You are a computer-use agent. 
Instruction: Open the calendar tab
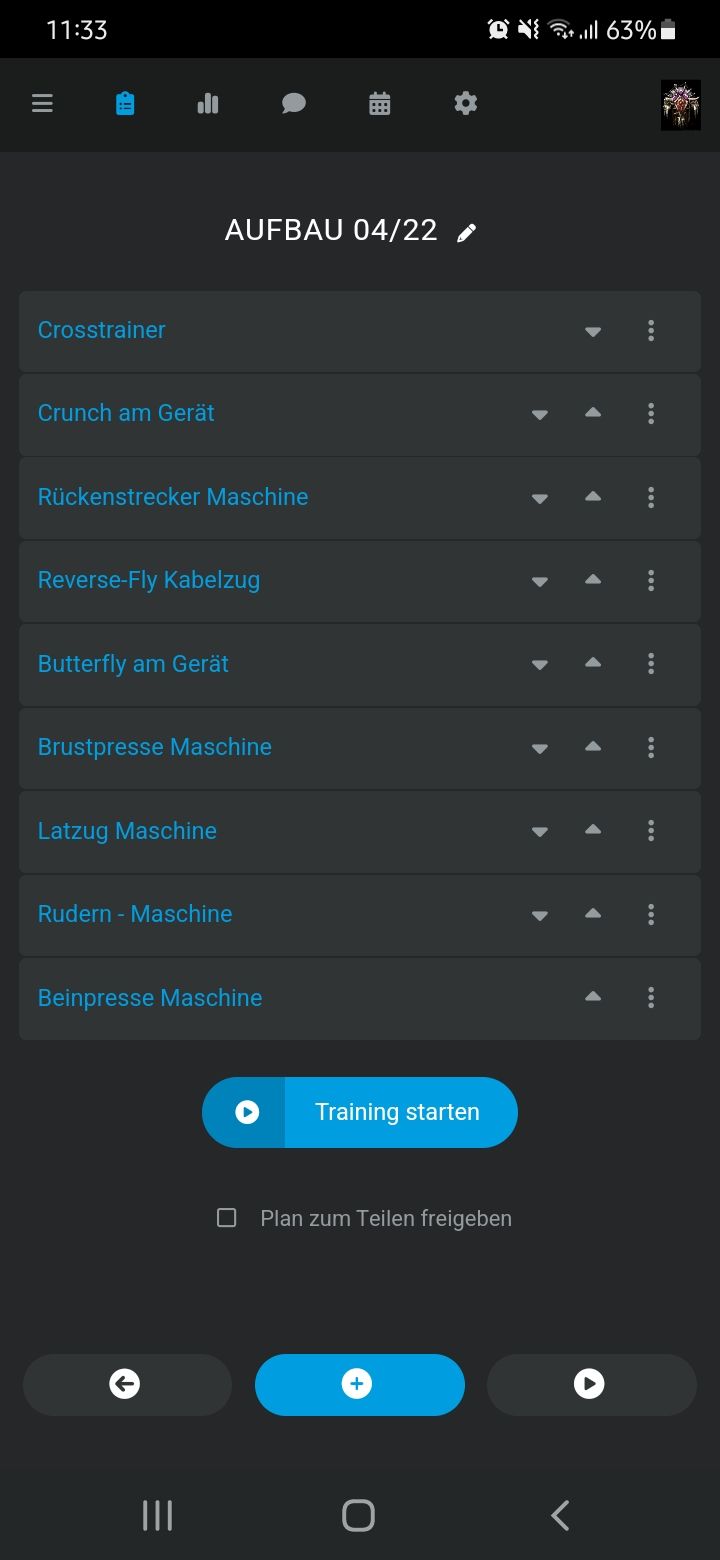pyautogui.click(x=380, y=103)
